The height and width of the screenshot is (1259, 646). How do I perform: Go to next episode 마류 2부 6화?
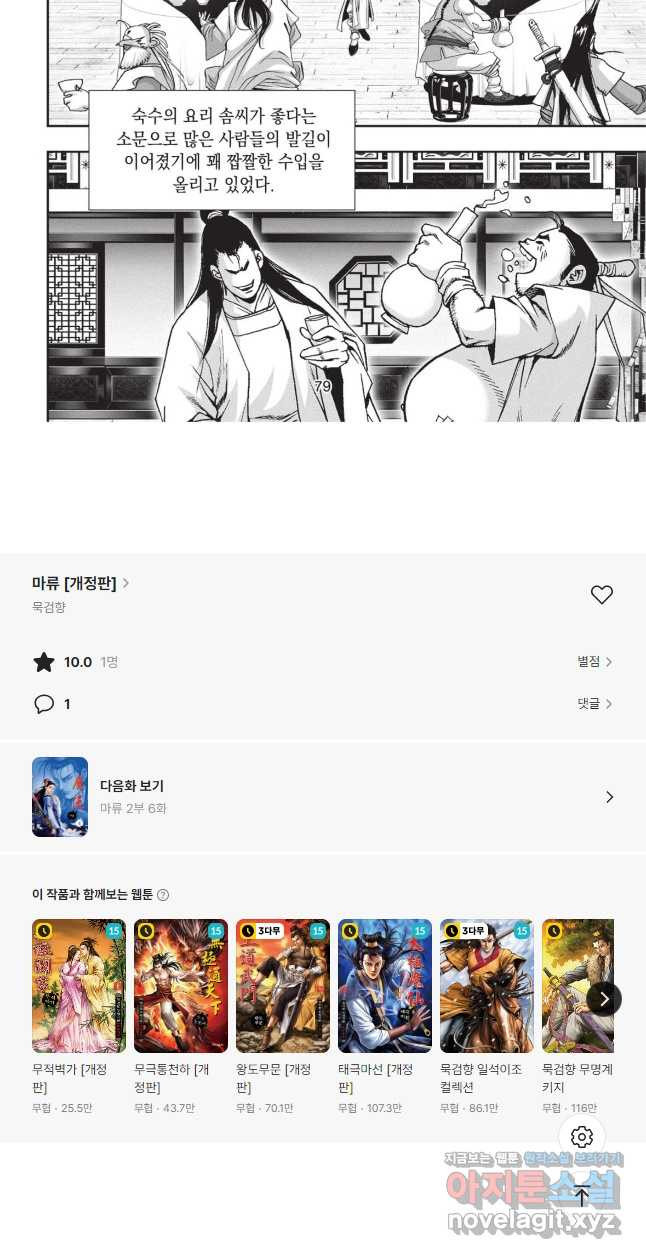pyautogui.click(x=323, y=797)
